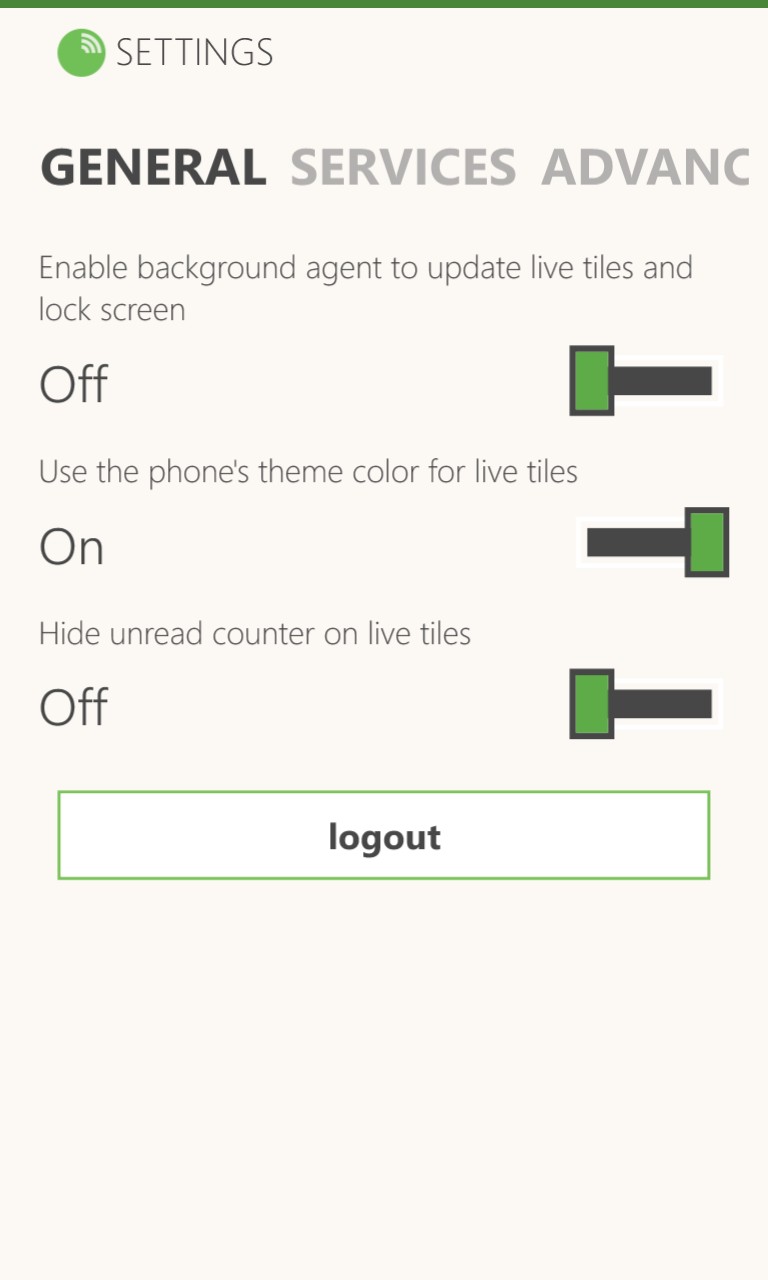Screen dimensions: 768x1280
Task: Select the General tab
Action: tap(153, 167)
